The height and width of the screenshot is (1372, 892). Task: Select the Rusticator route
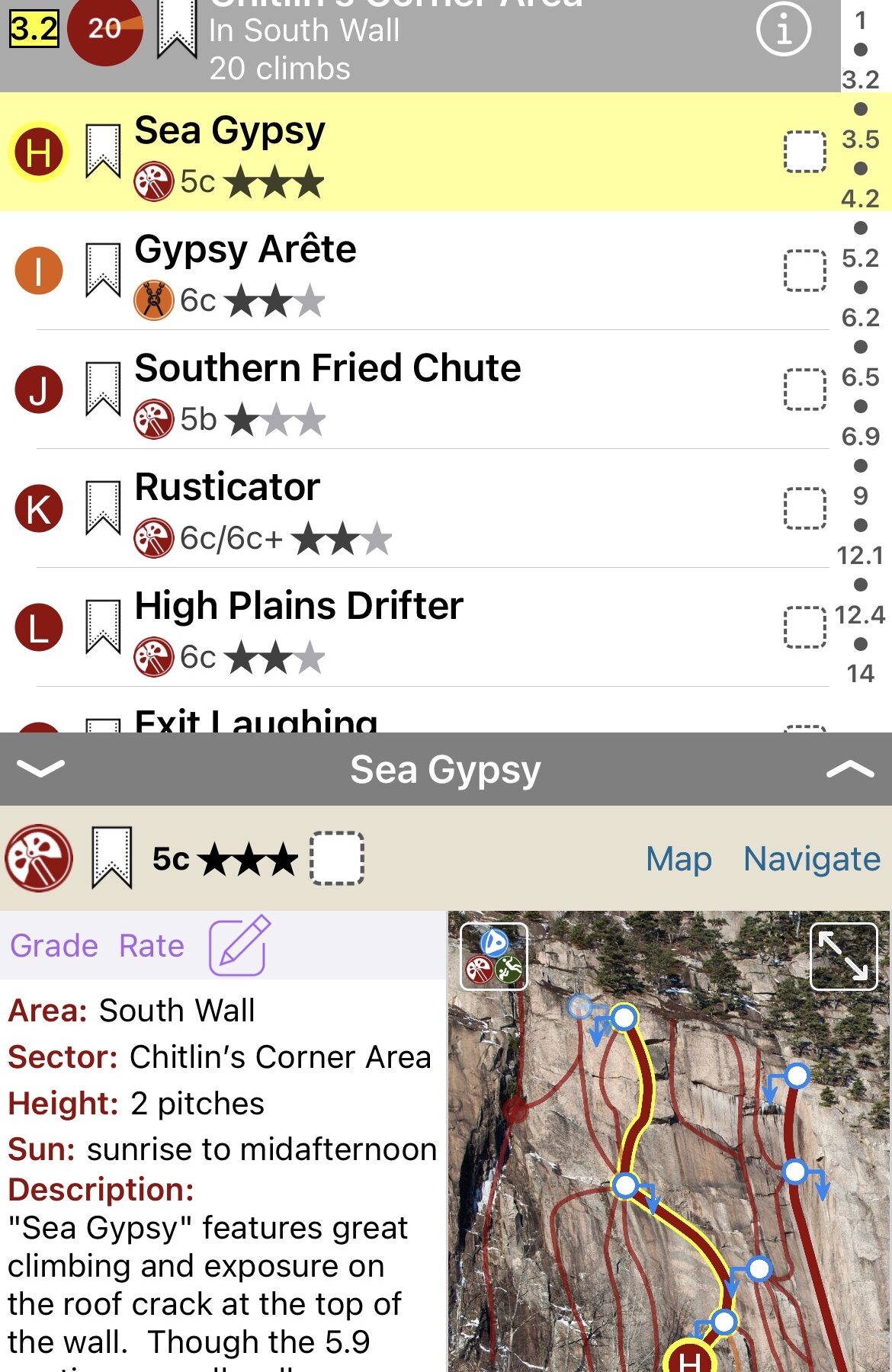(x=226, y=488)
